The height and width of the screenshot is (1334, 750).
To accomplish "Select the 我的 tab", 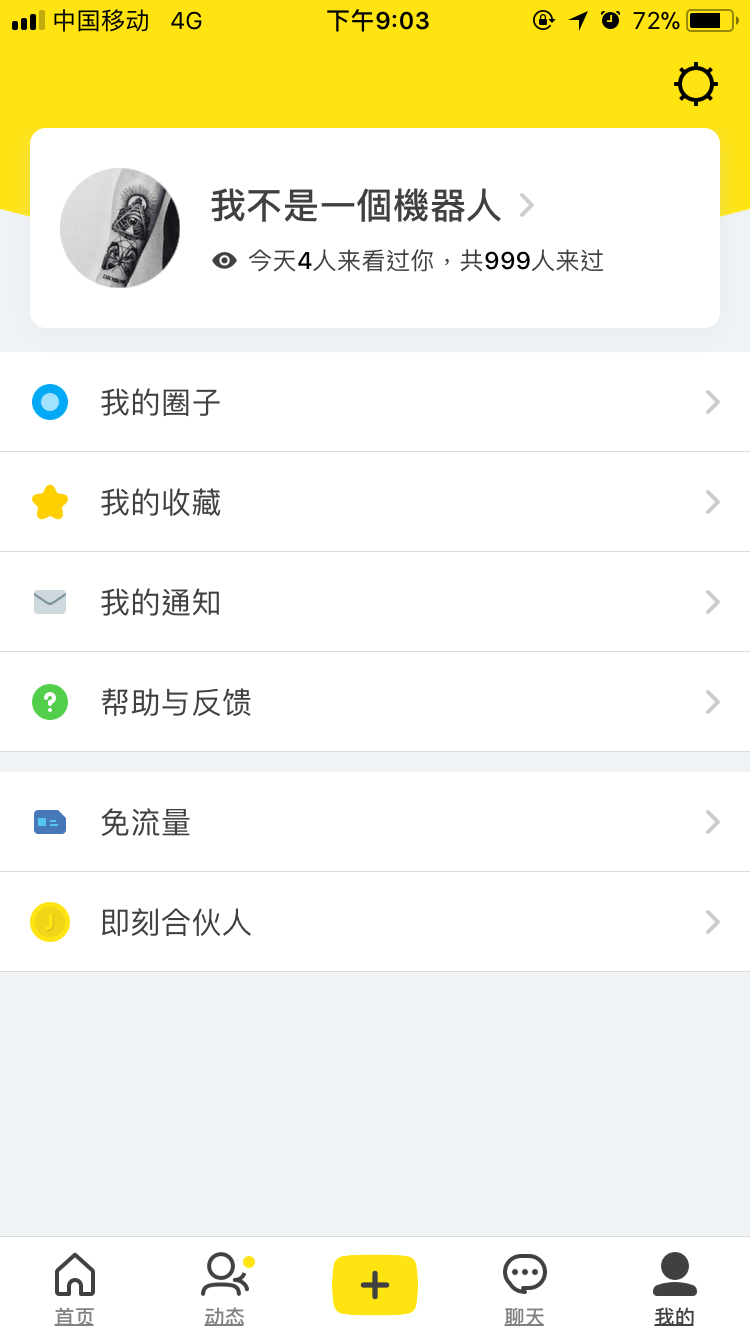I will tap(675, 1288).
